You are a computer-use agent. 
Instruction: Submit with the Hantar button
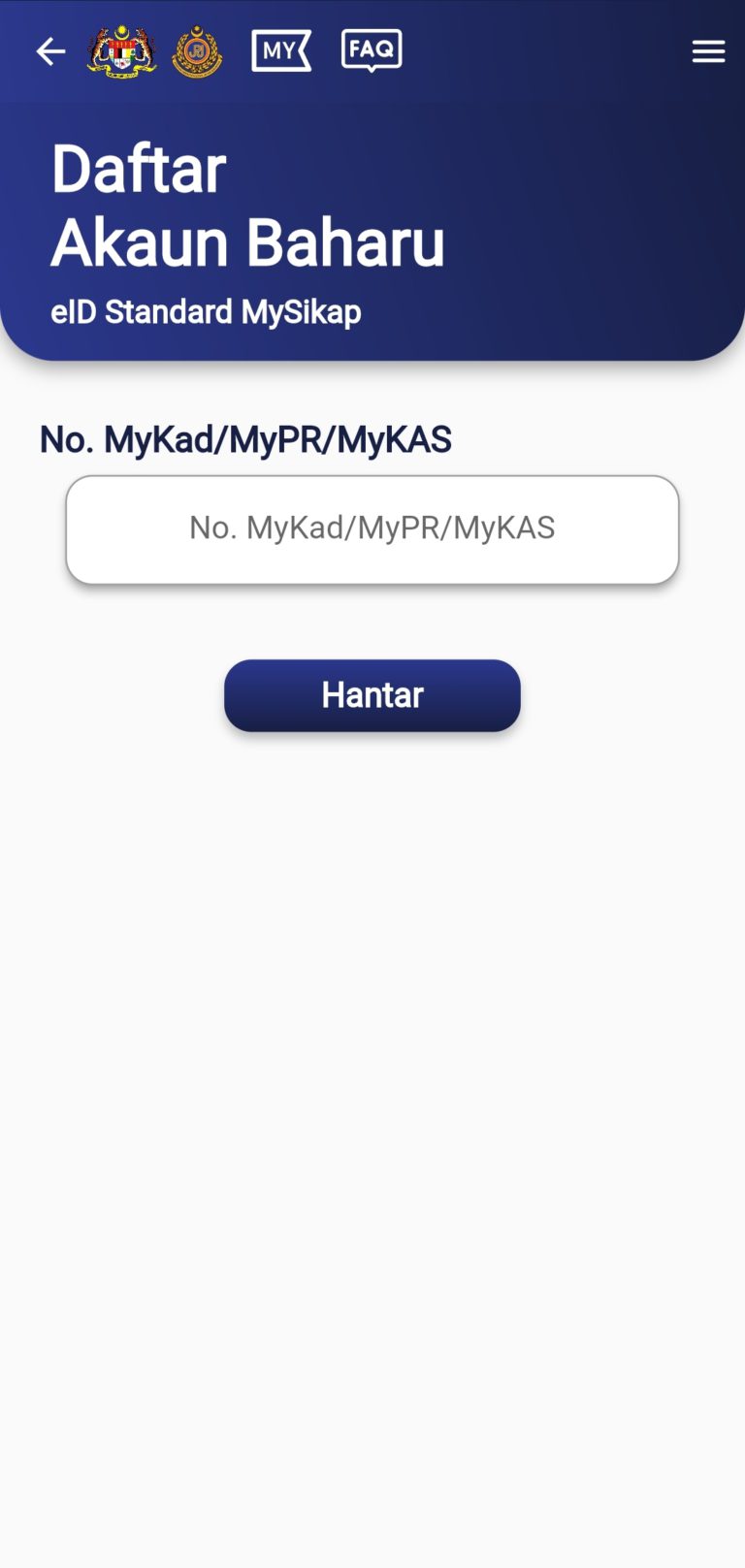click(372, 695)
